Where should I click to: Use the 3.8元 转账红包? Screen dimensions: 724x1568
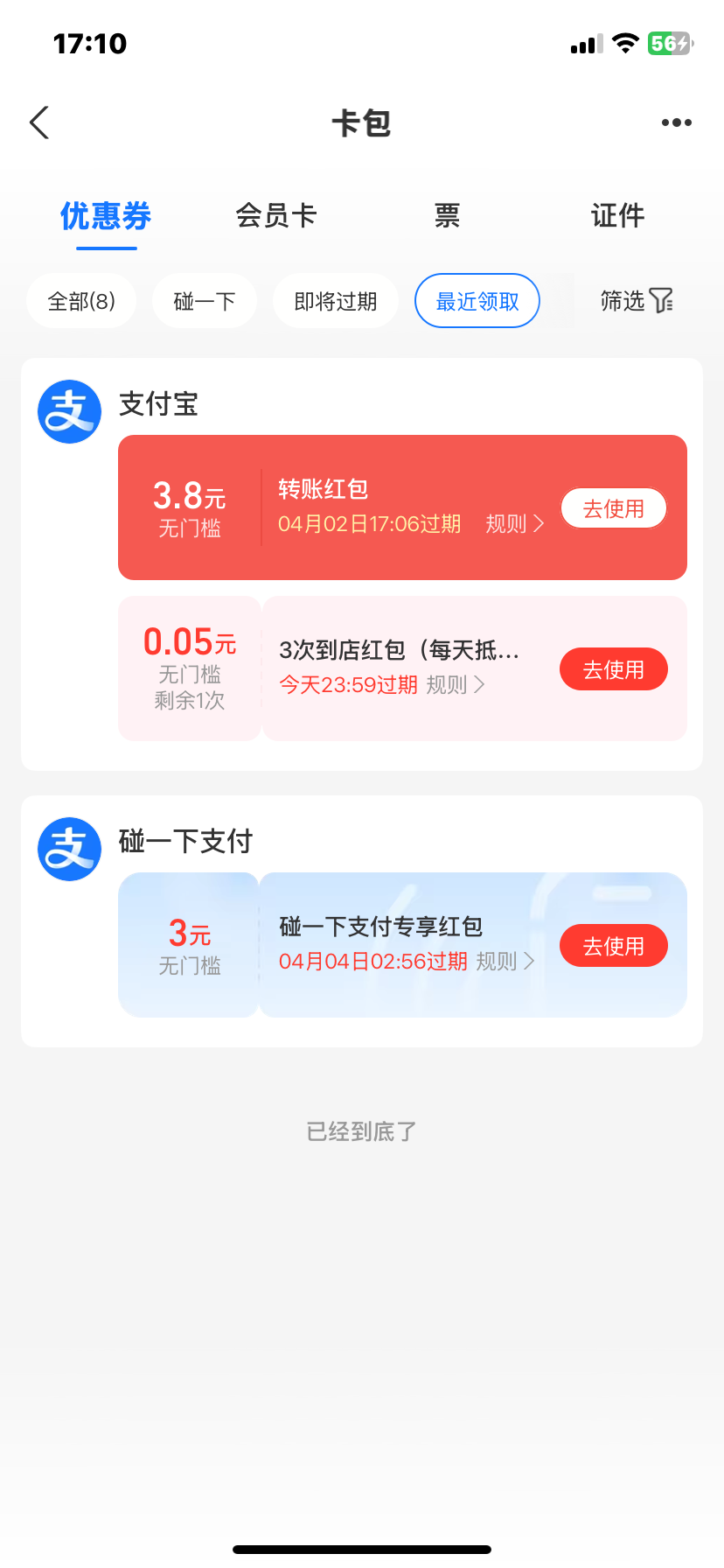614,508
